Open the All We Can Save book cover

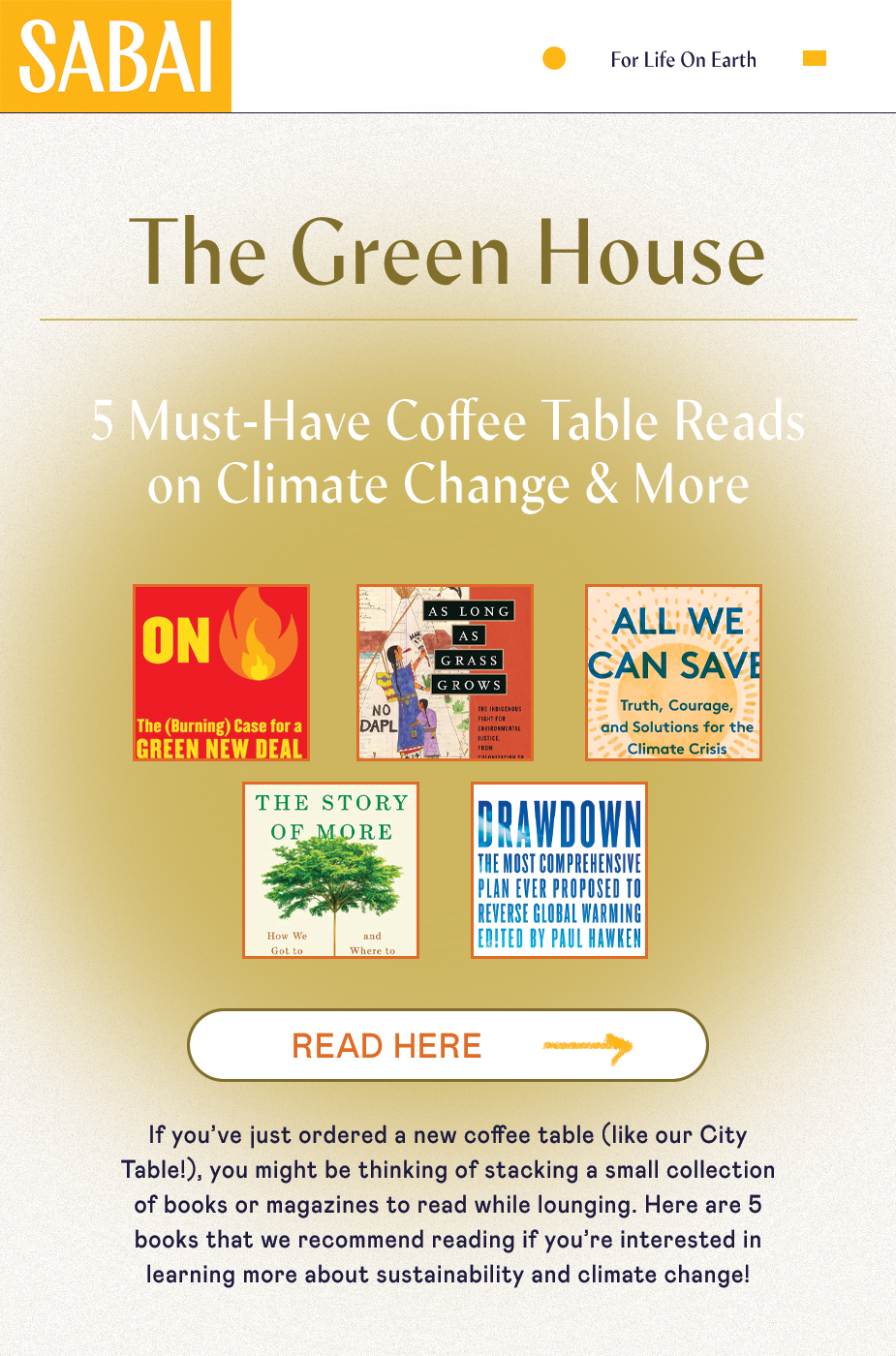click(673, 672)
